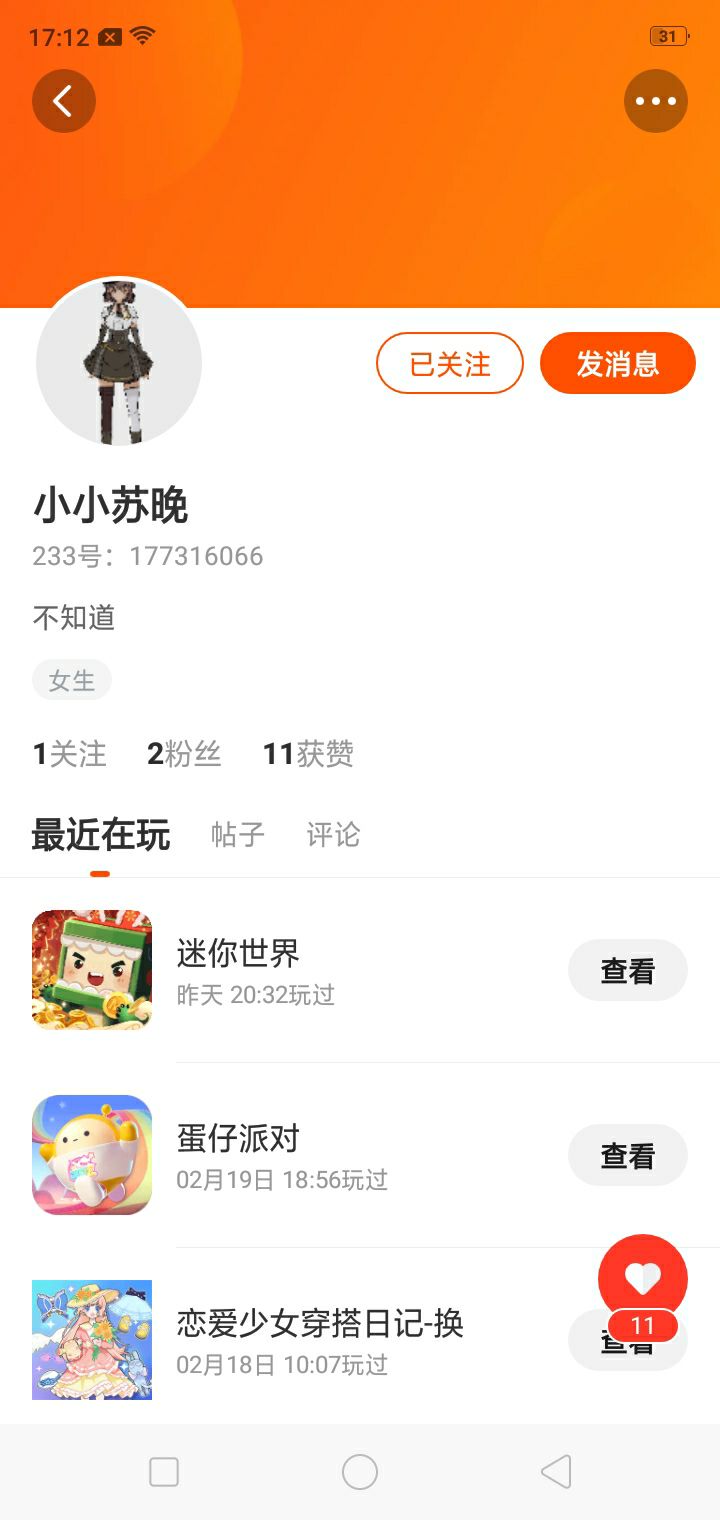Open the 恋爱少女穿搭日记 game row
Viewport: 720px width, 1520px height.
click(360, 1340)
